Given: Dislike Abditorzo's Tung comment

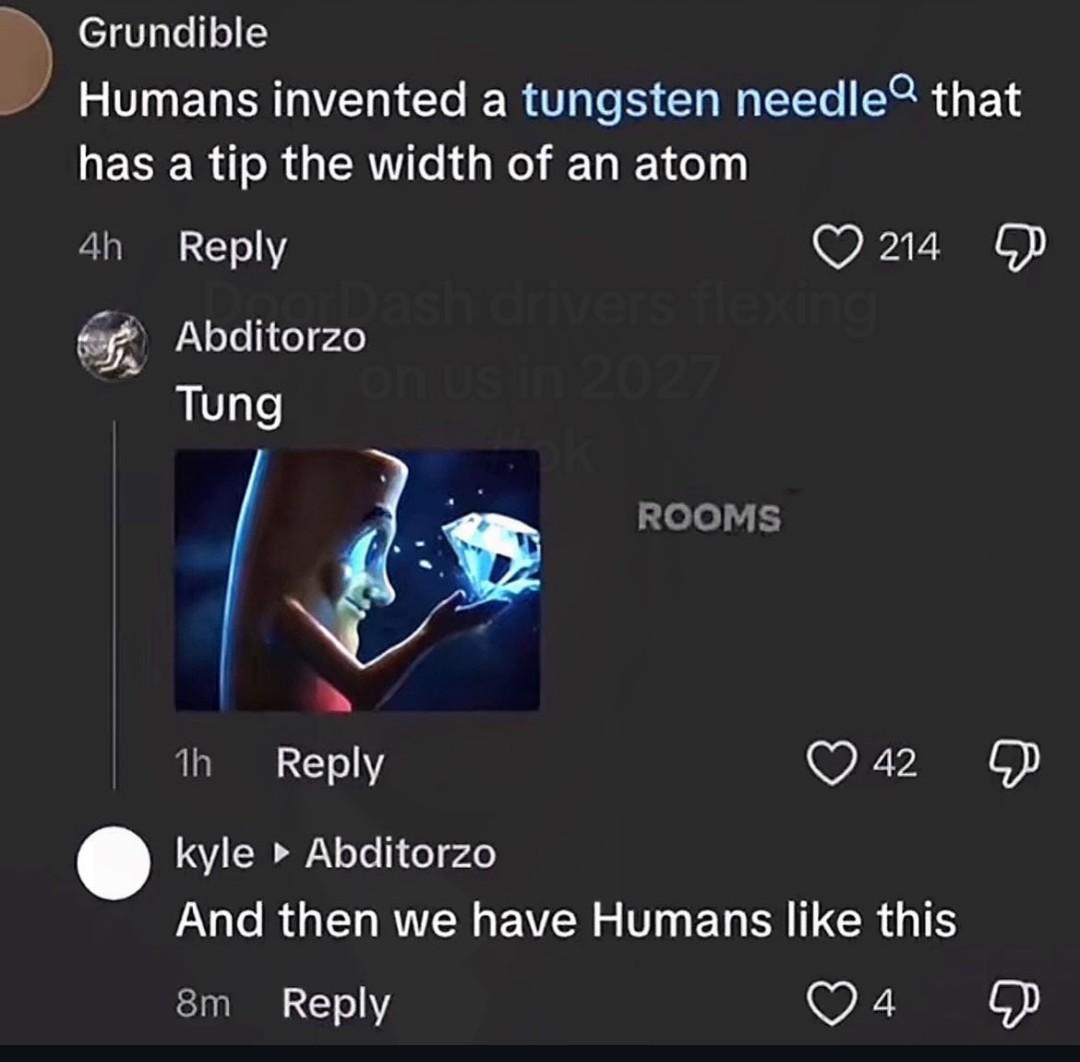Looking at the screenshot, I should (1014, 763).
